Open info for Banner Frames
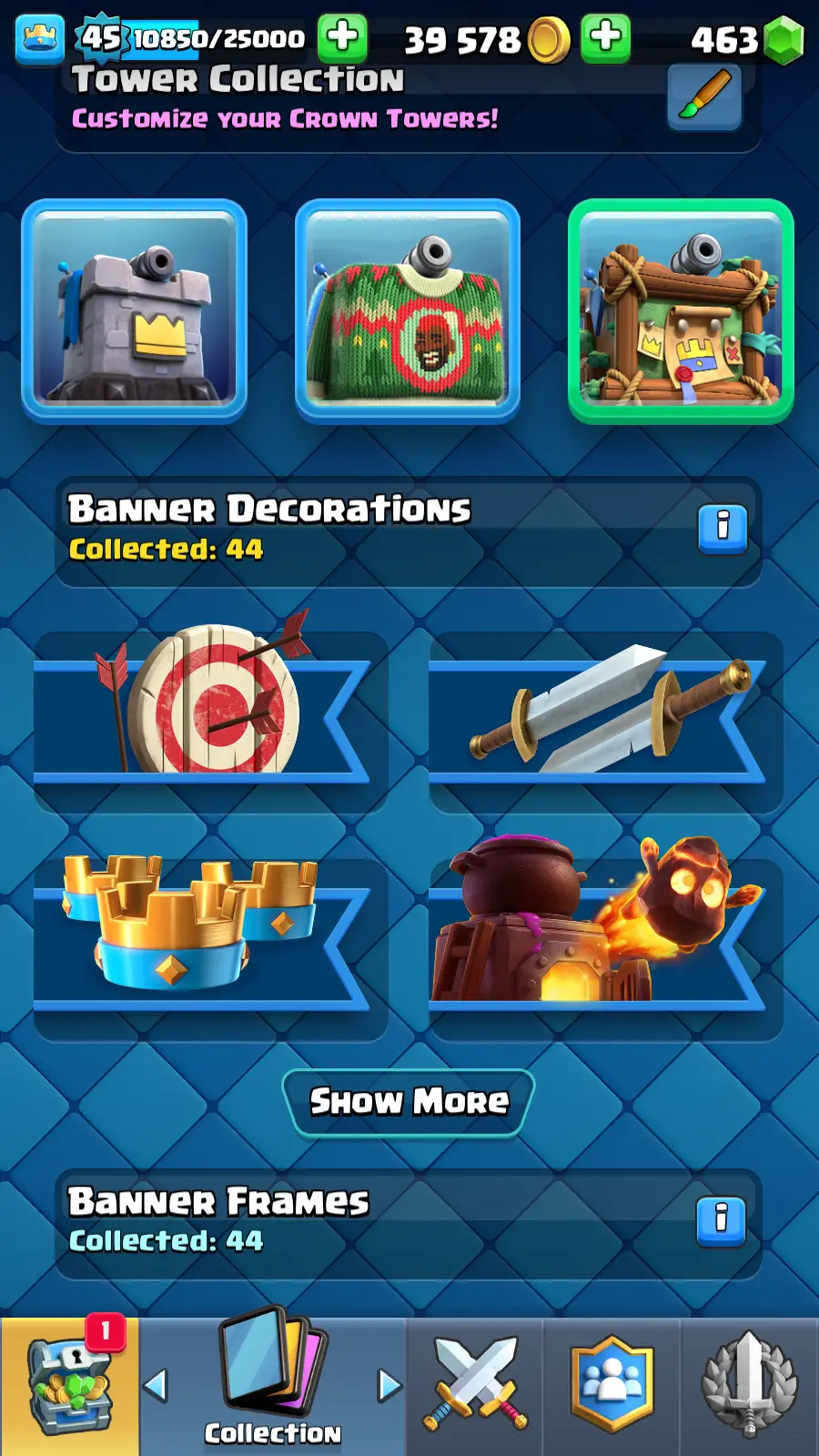 click(x=721, y=1221)
